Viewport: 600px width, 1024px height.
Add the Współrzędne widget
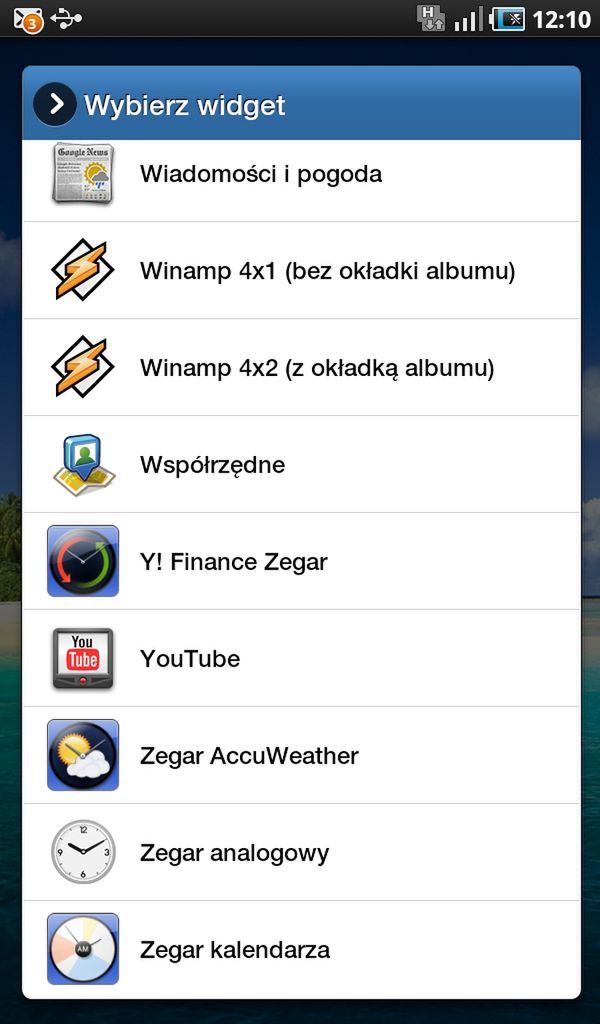point(300,465)
